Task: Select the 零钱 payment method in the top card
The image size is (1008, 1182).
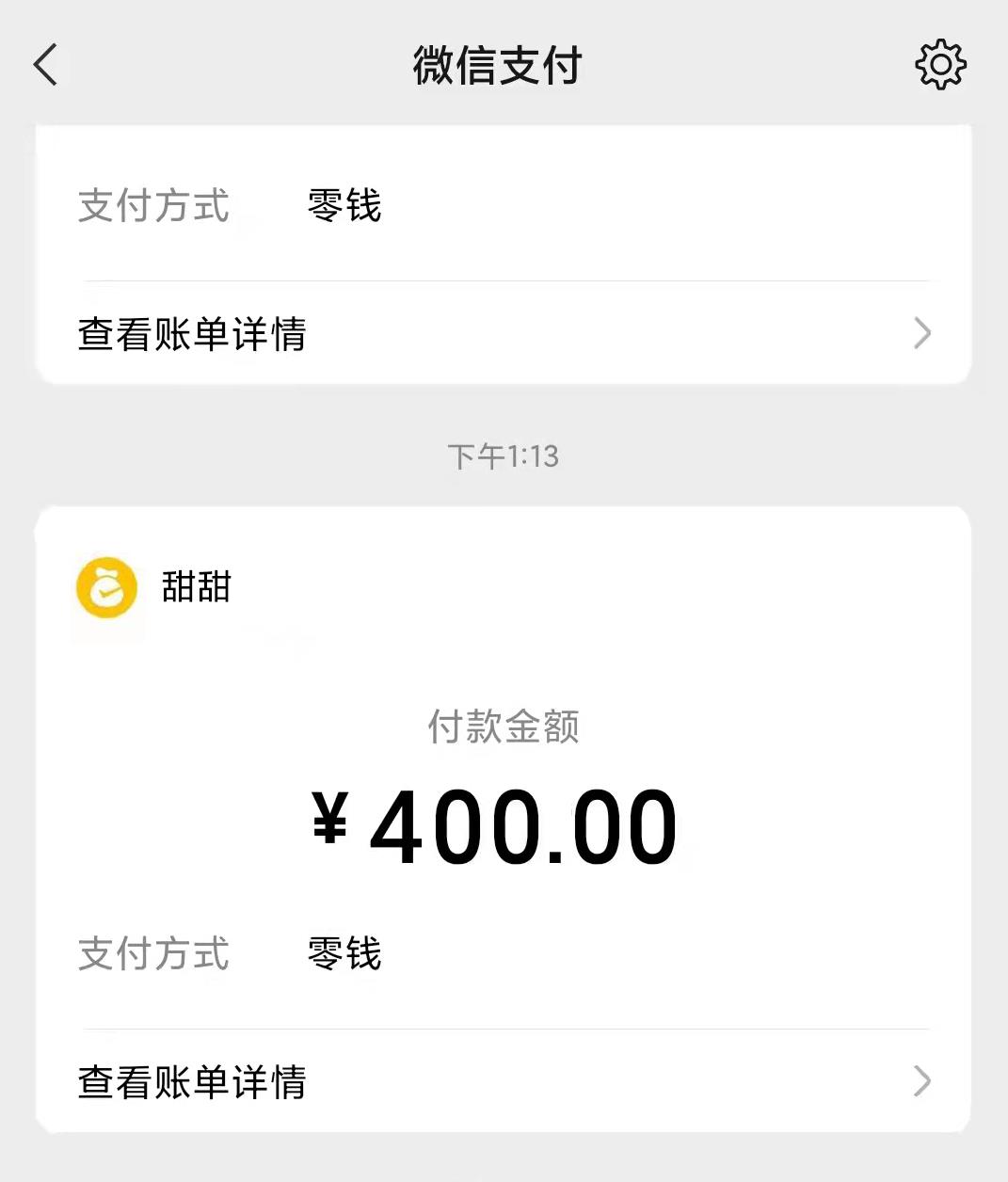Action: point(343,206)
